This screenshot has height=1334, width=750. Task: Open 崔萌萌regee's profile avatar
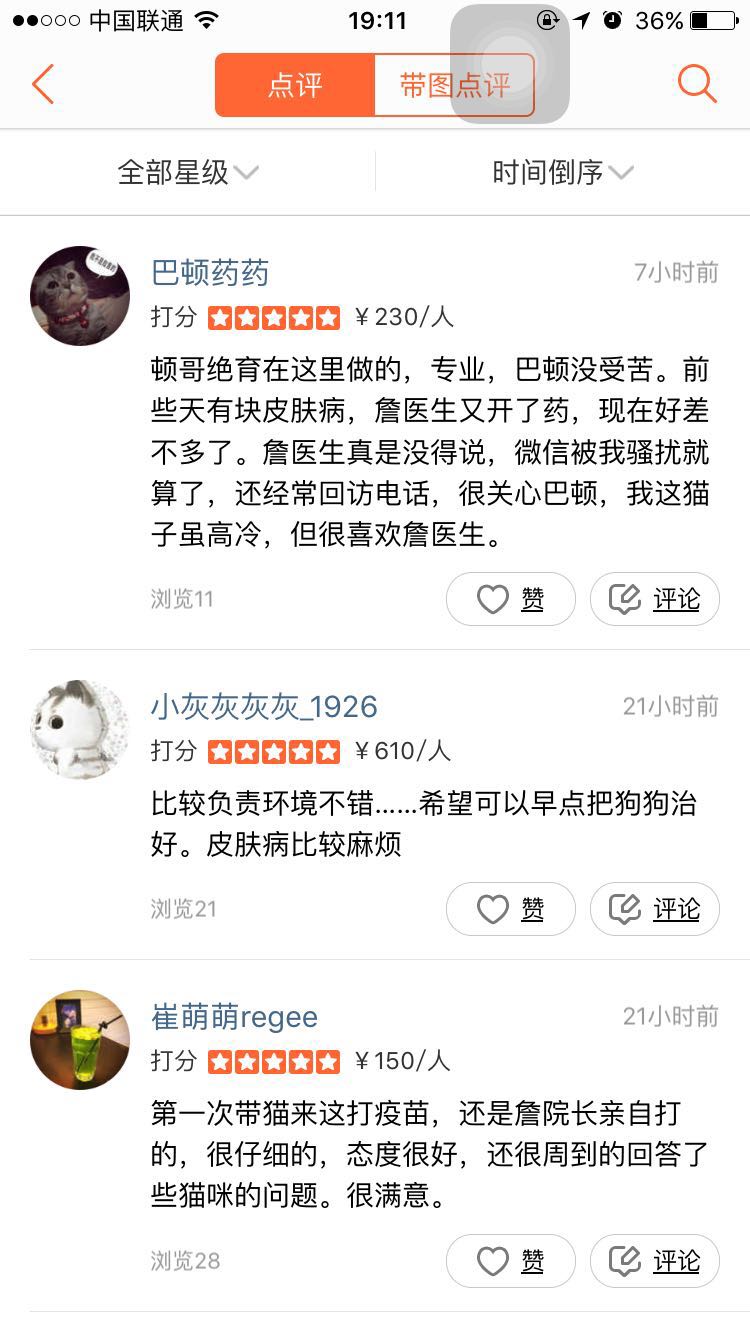pos(80,1040)
